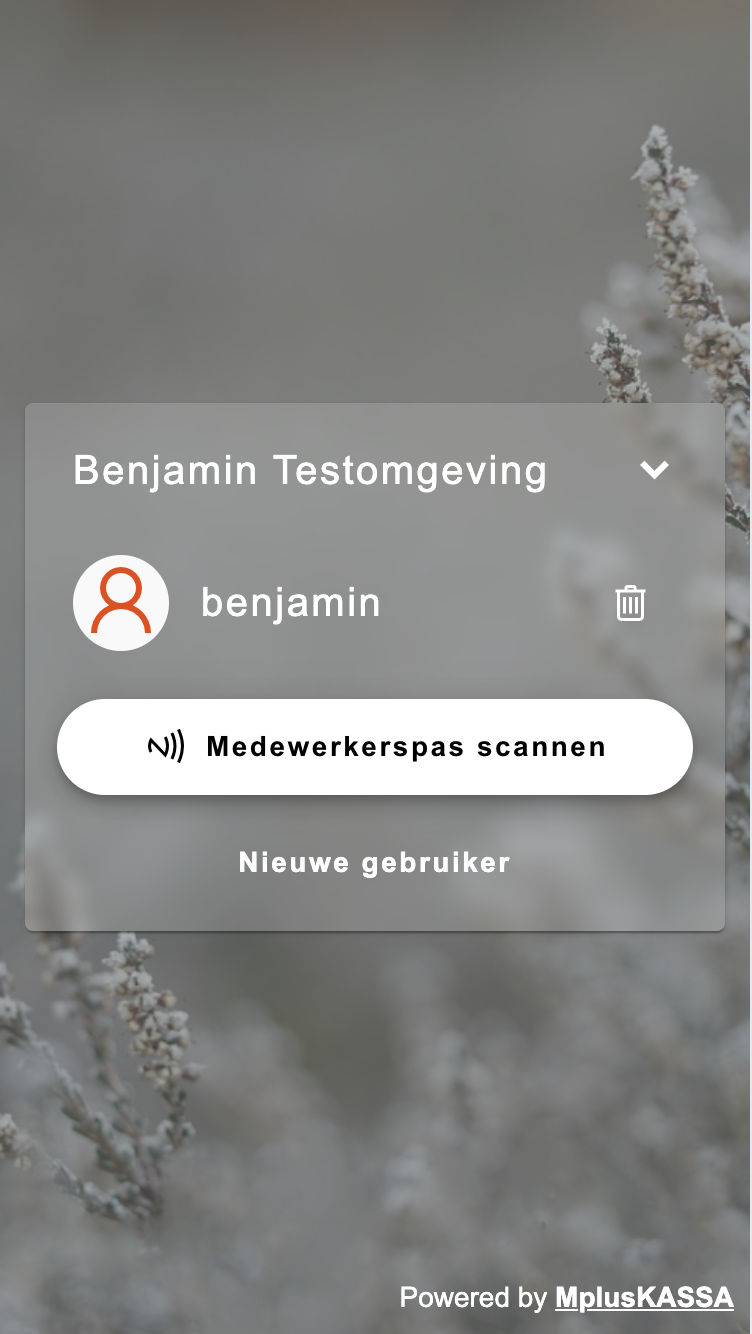Expand the Benjamin Testomgeving dropdown
This screenshot has height=1334, width=752.
click(654, 470)
